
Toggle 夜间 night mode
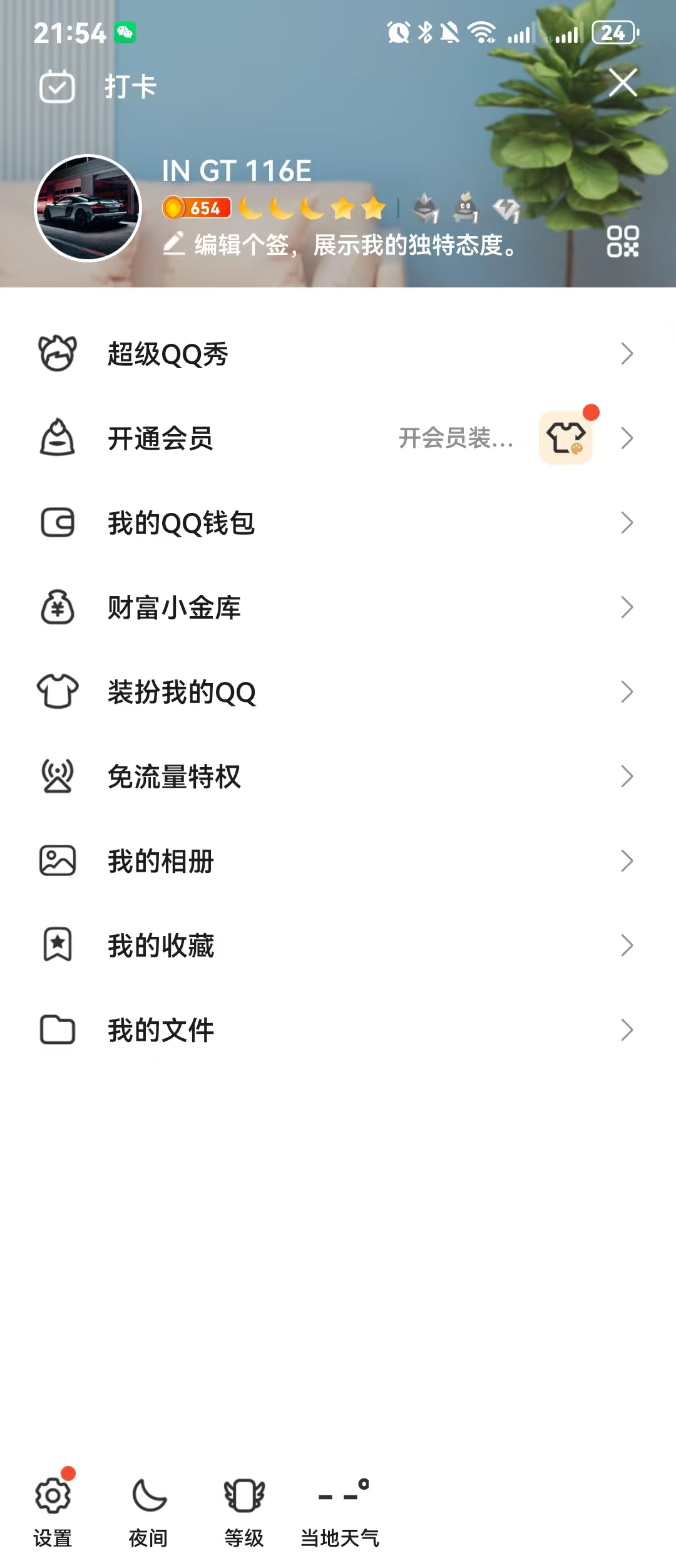tap(148, 1510)
